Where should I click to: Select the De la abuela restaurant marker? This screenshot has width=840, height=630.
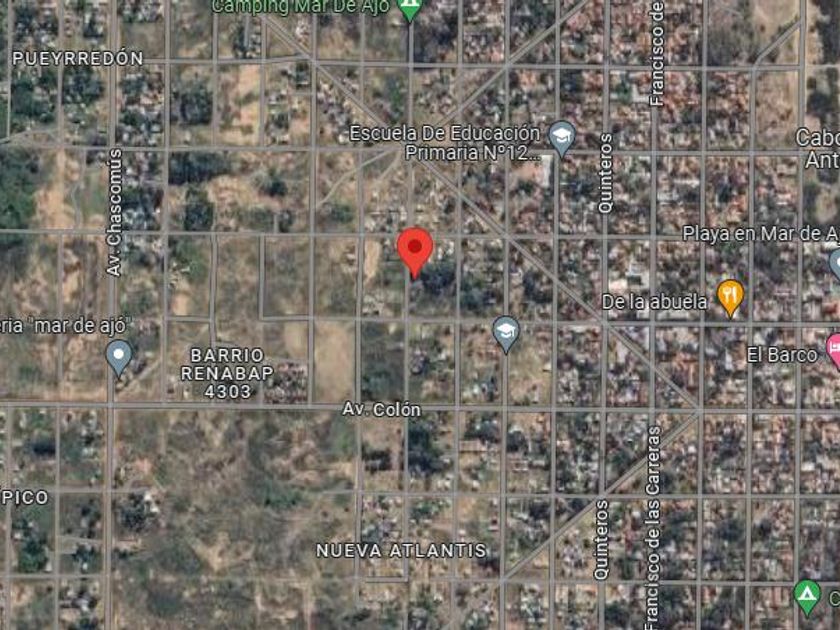(730, 297)
